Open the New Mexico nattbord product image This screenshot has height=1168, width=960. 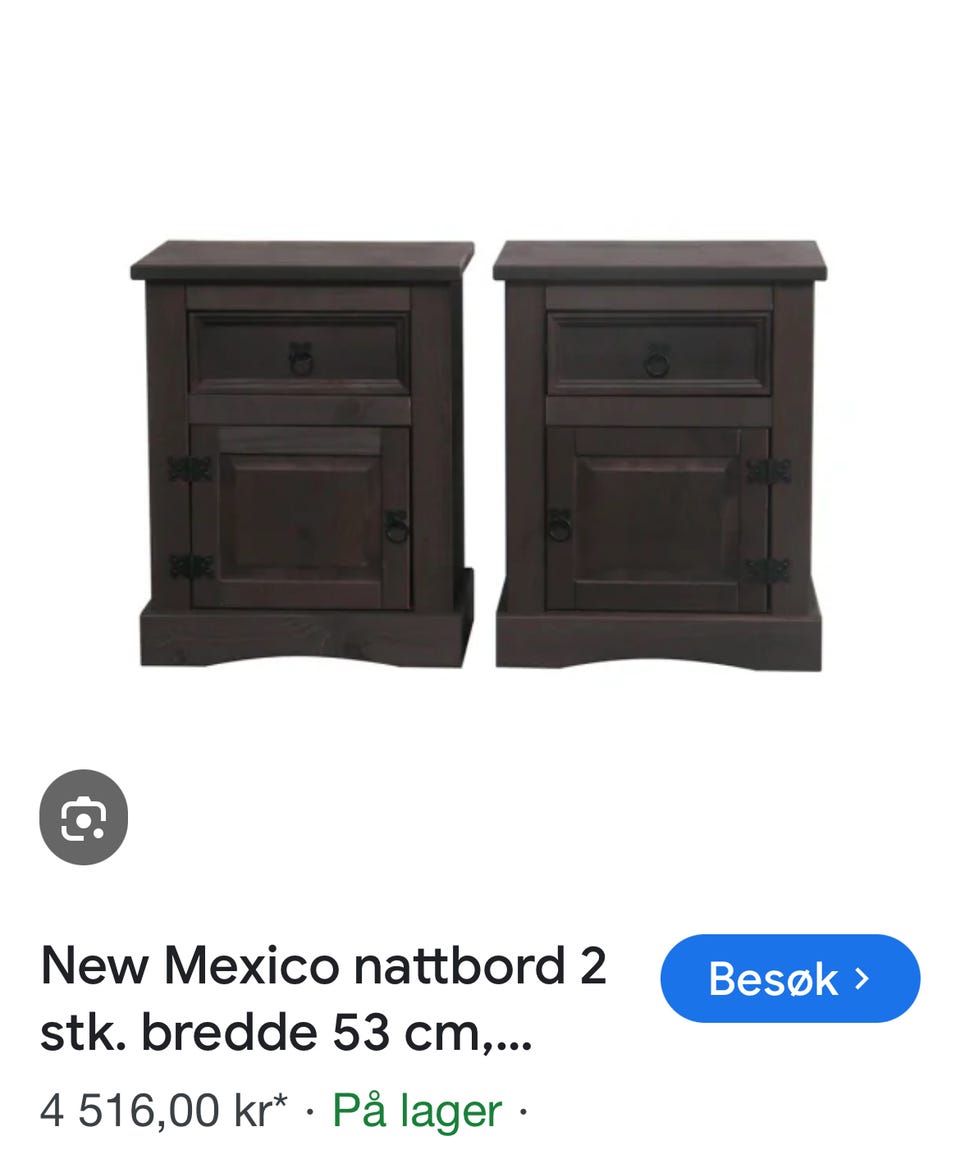478,455
